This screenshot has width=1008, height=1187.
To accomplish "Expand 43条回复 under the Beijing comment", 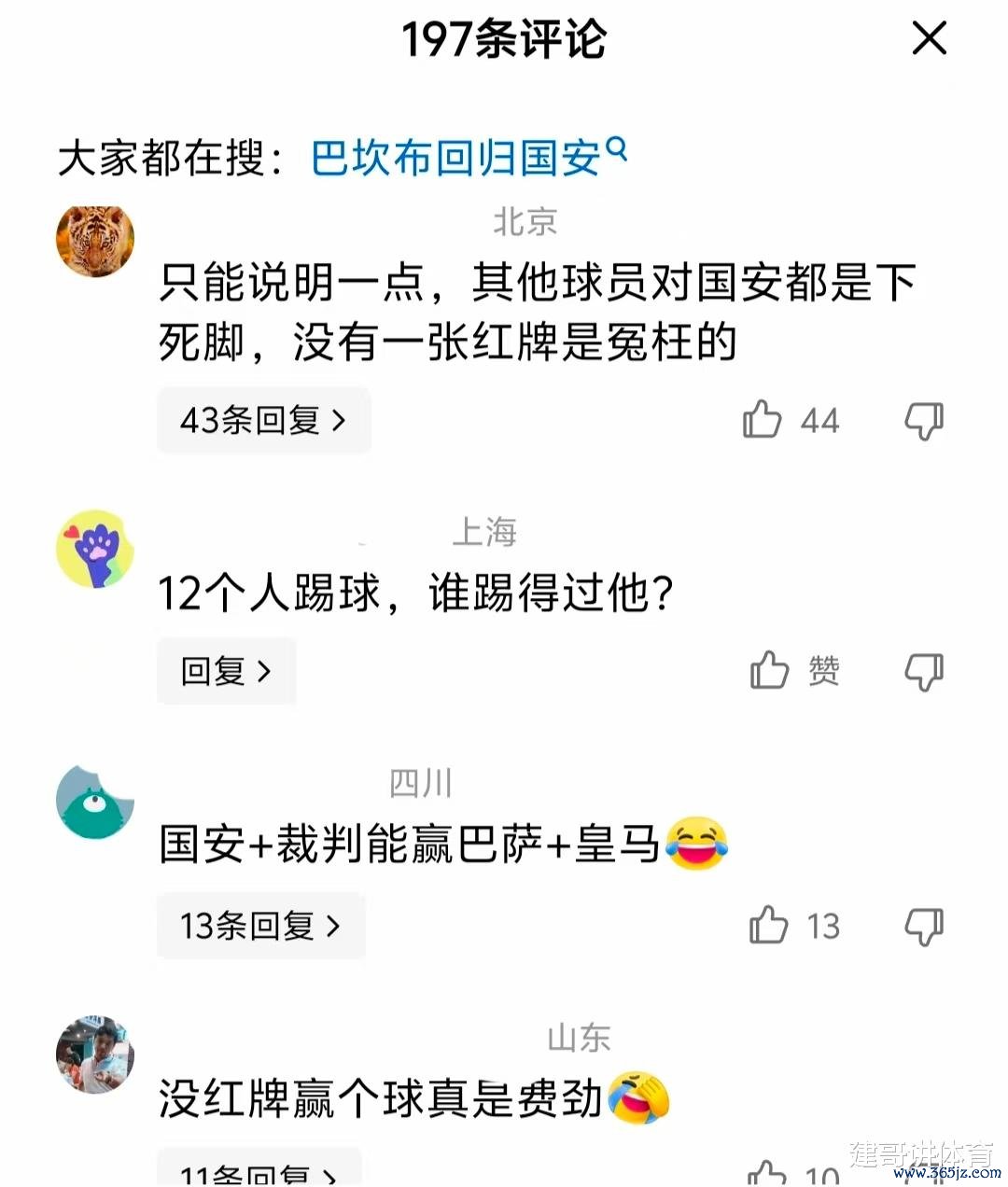I will (263, 421).
